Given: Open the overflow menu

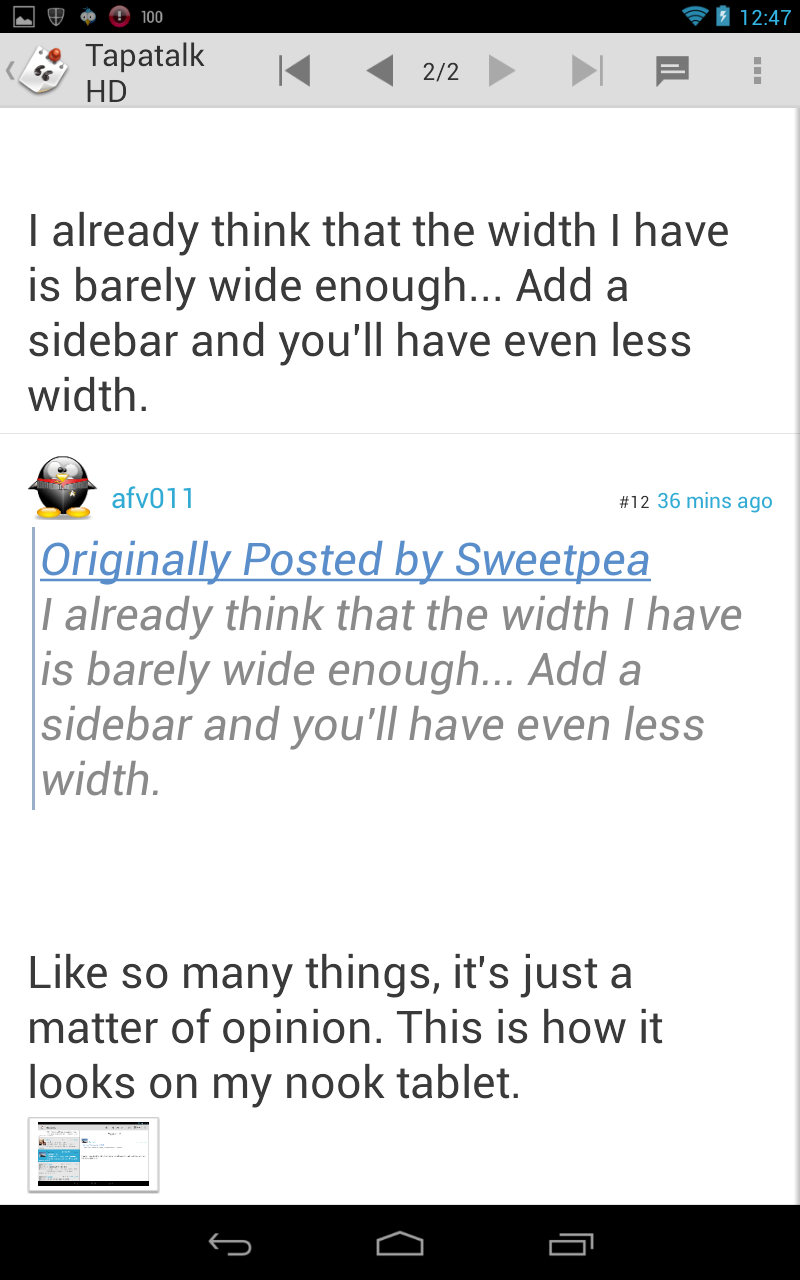Looking at the screenshot, I should [x=757, y=71].
